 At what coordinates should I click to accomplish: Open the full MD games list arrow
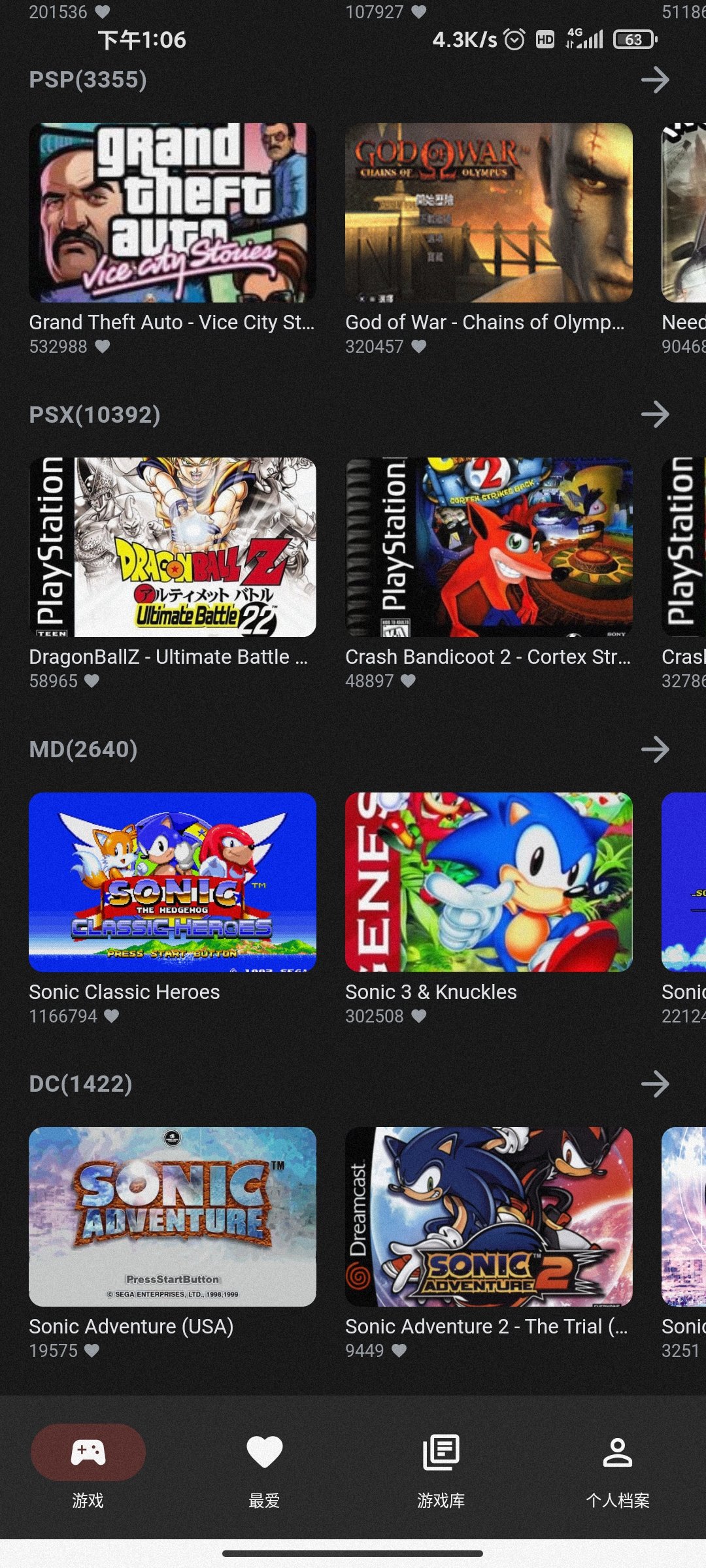pyautogui.click(x=655, y=749)
